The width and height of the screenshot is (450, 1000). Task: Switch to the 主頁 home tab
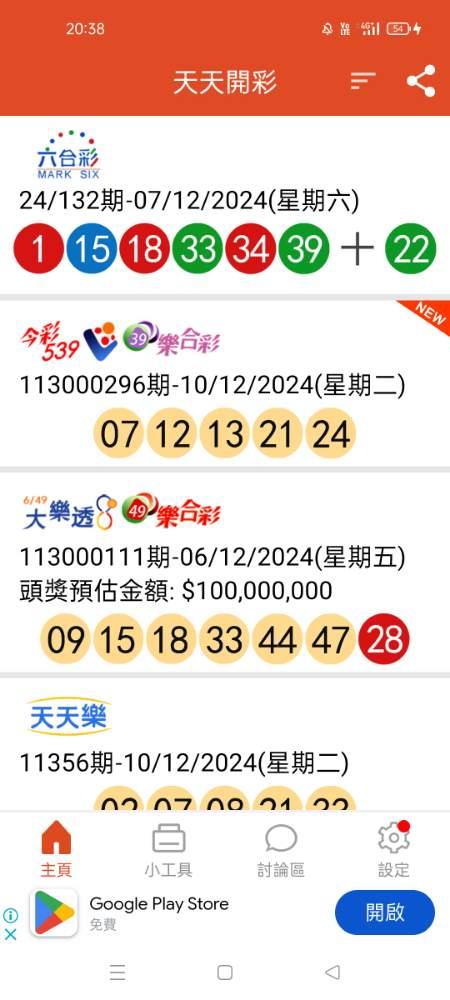(x=56, y=849)
